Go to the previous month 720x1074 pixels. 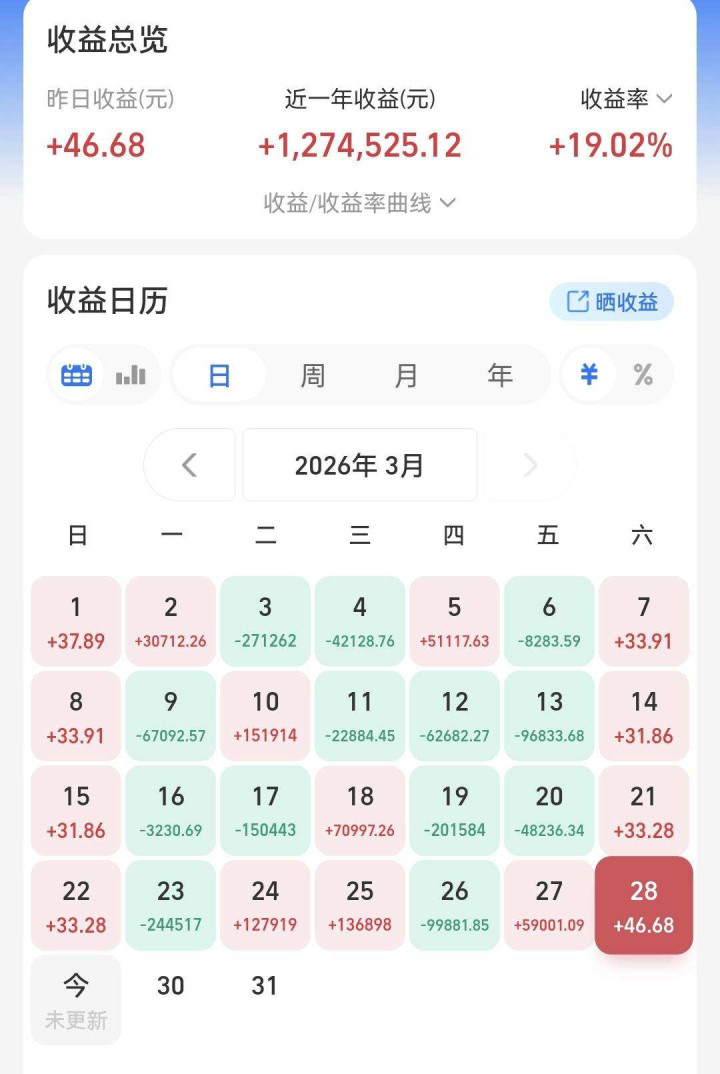[x=190, y=465]
